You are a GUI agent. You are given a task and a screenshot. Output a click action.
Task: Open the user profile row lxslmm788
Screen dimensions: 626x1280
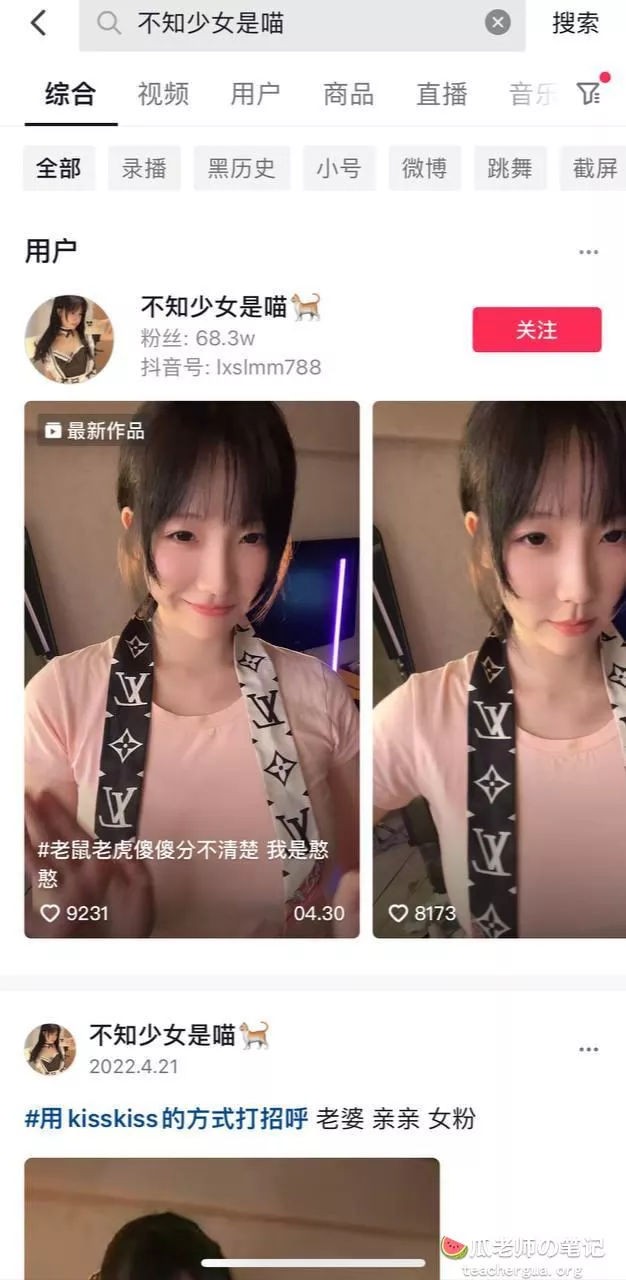[230, 338]
